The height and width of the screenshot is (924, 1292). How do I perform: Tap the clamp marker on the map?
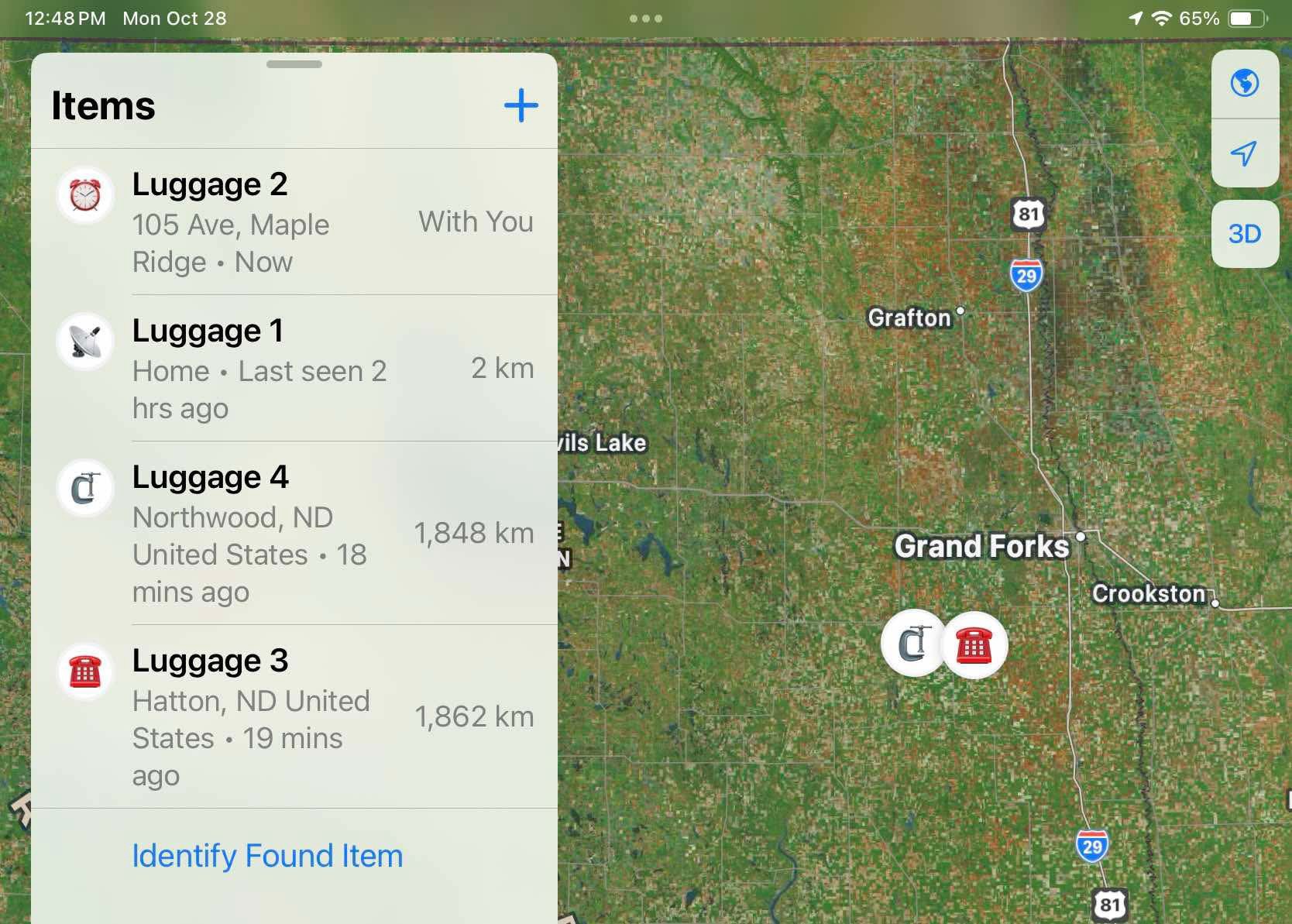tap(913, 644)
